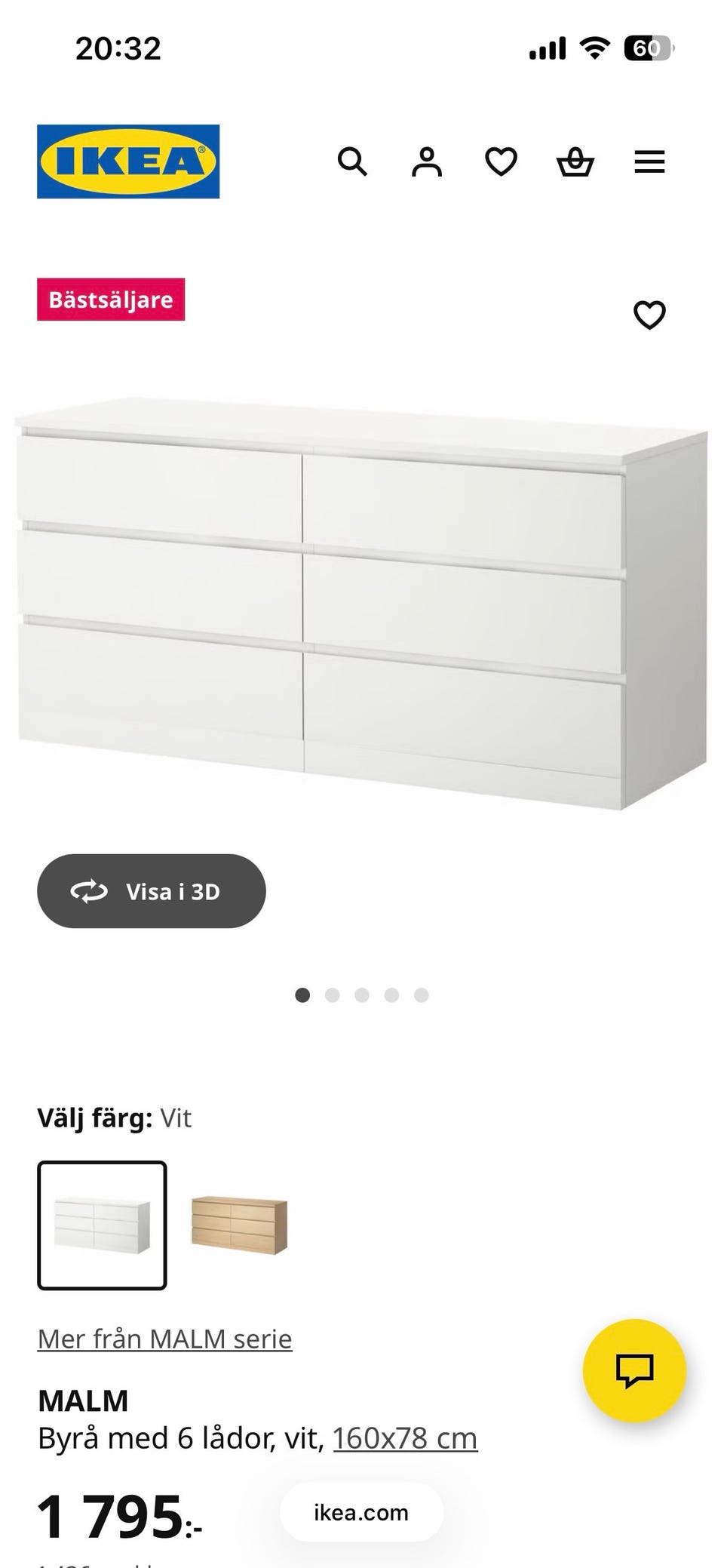The width and height of the screenshot is (724, 1568).
Task: Open the MALM product title
Action: pyautogui.click(x=84, y=1400)
